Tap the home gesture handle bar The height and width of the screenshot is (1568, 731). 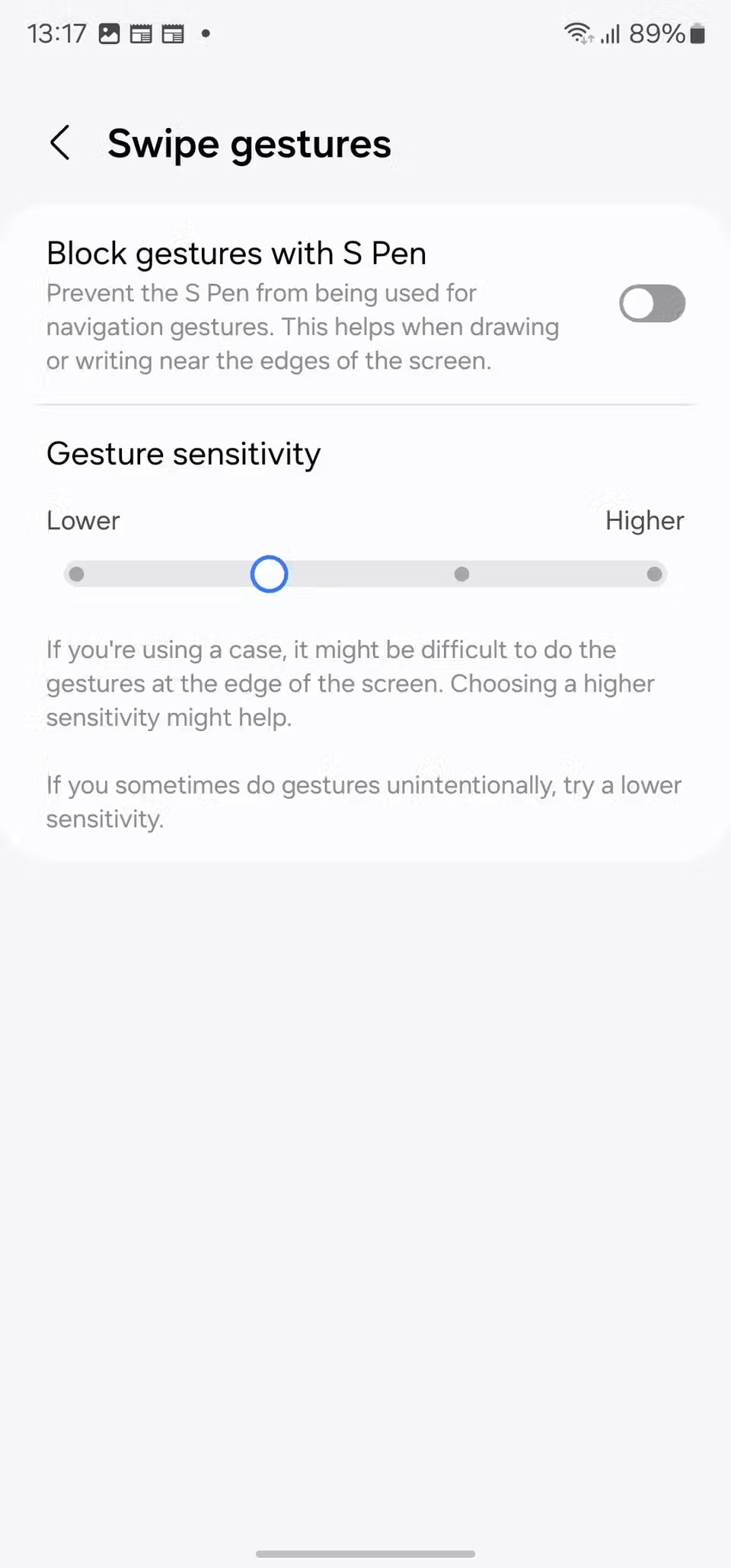pyautogui.click(x=365, y=1554)
